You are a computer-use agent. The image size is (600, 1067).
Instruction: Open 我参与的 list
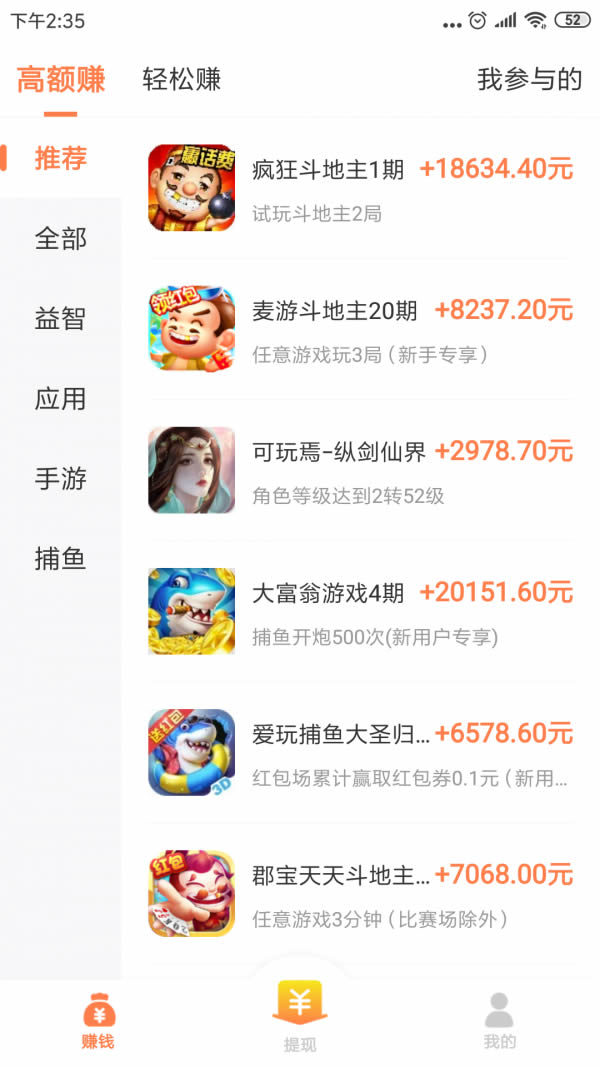coord(529,79)
